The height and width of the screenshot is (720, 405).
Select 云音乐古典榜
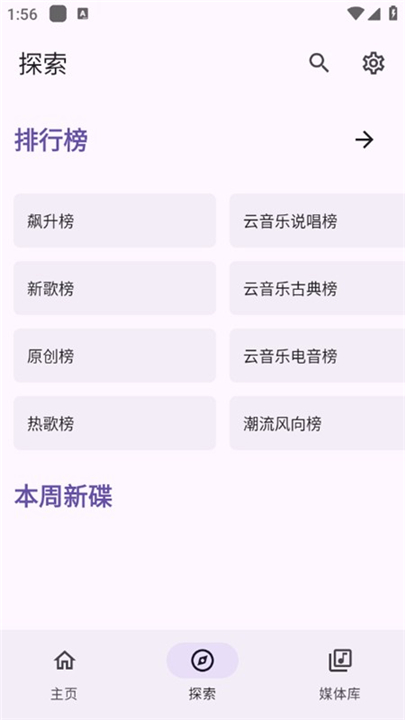317,288
